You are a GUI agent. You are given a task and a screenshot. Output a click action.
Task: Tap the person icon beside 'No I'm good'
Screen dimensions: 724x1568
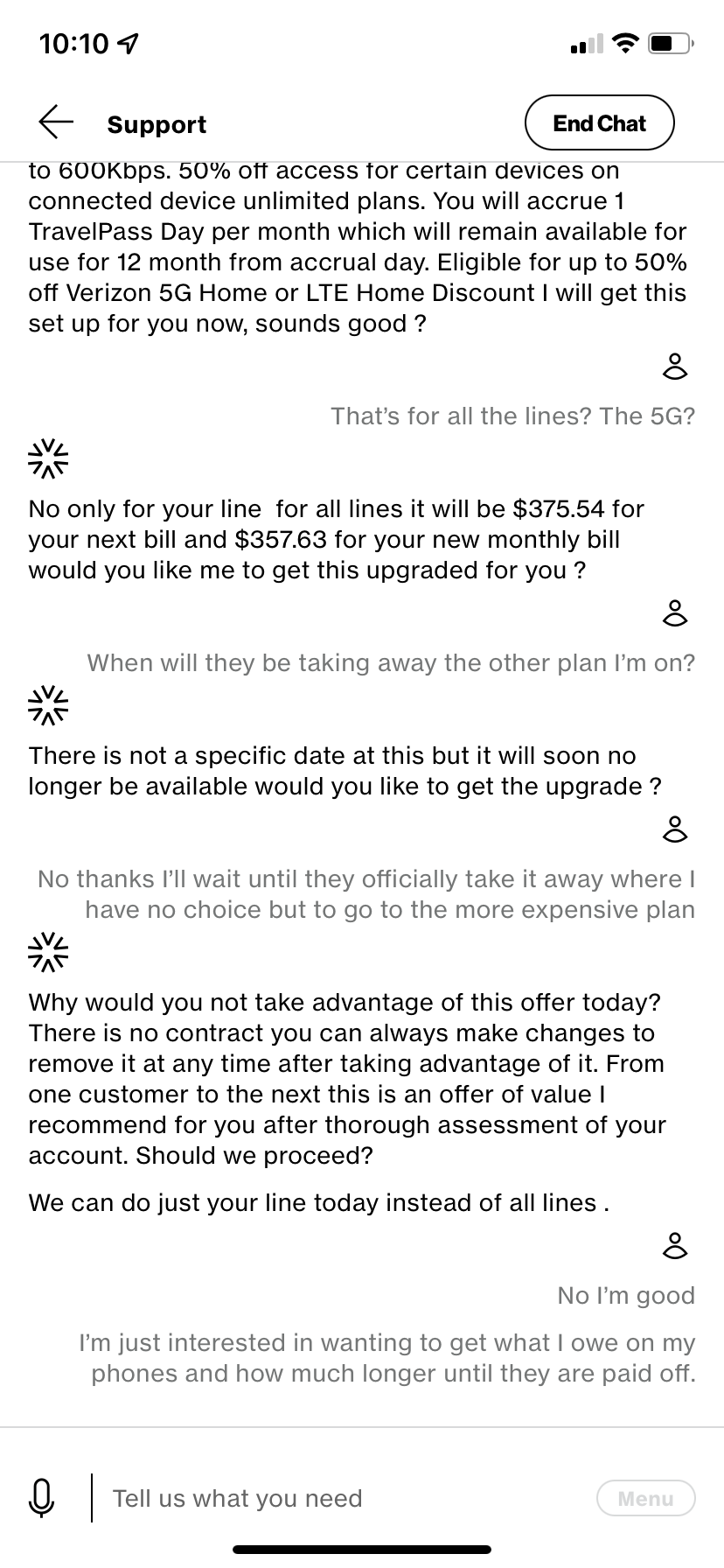(x=675, y=1246)
